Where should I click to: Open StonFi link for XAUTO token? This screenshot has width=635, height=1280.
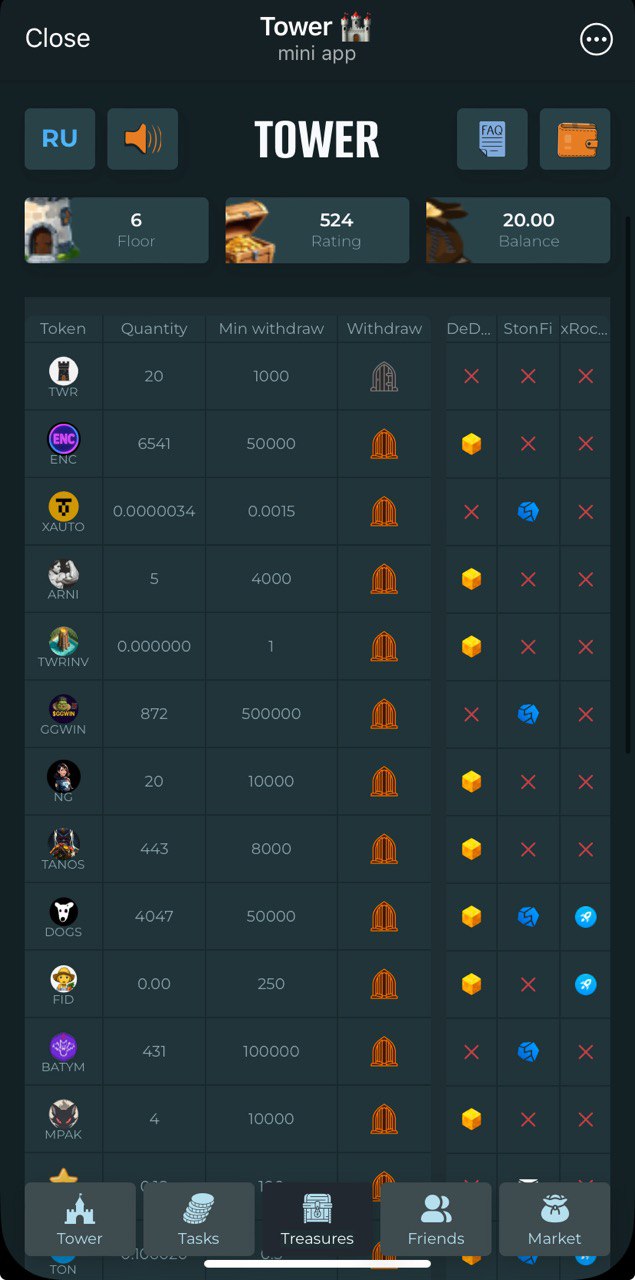click(x=528, y=512)
